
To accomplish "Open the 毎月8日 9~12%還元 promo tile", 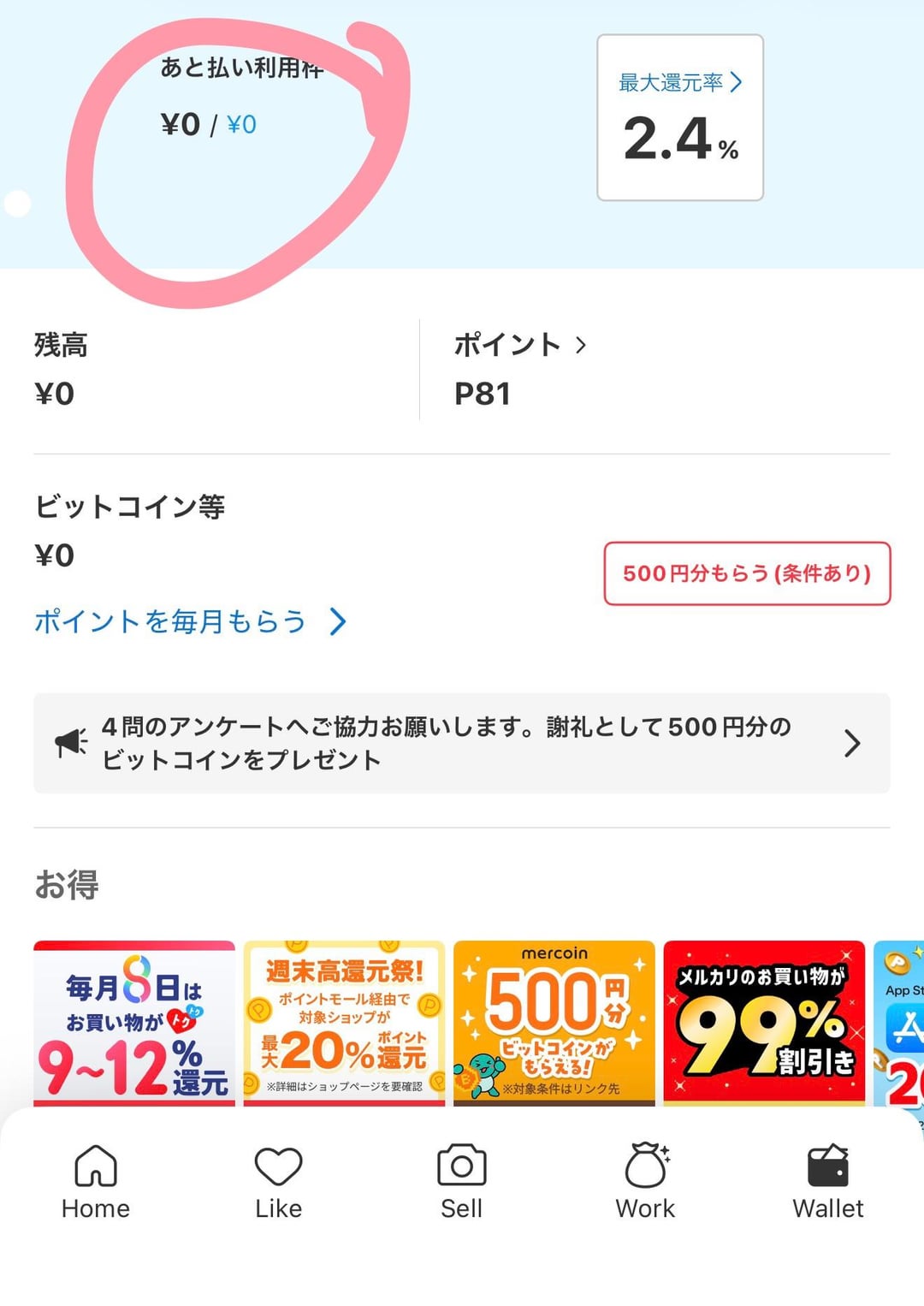I will click(134, 1024).
